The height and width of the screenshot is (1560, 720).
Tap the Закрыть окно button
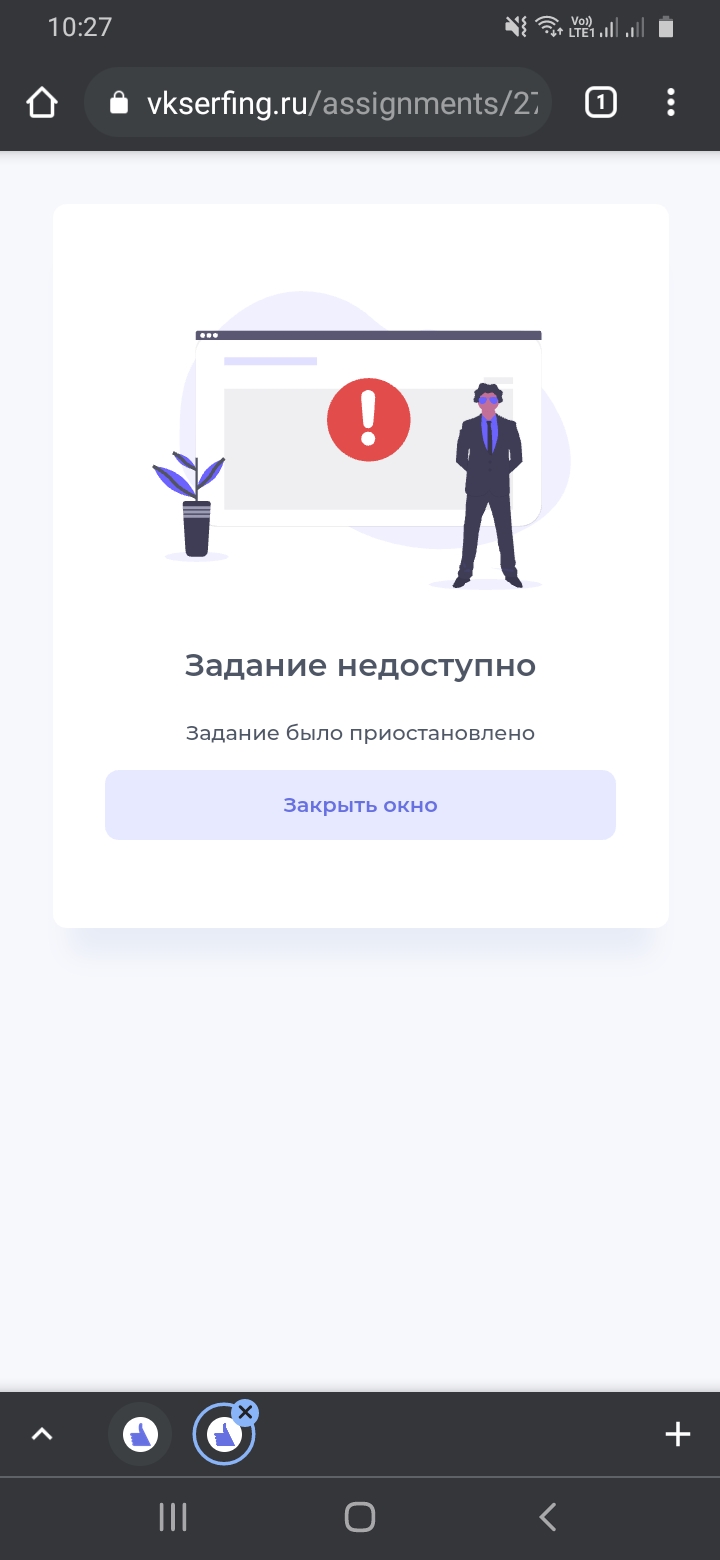360,805
